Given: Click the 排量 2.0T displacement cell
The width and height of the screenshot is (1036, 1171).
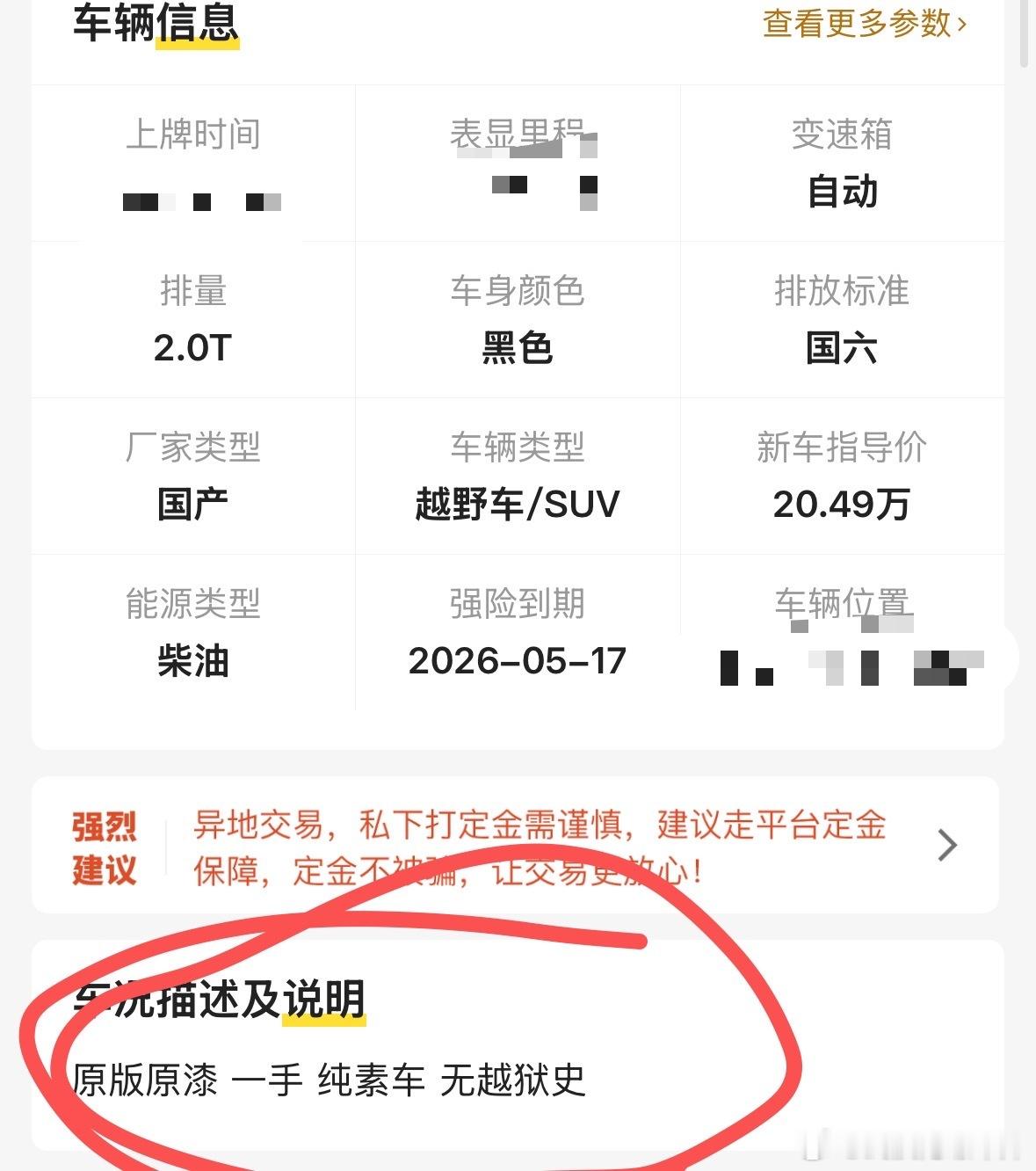Looking at the screenshot, I should click(x=192, y=319).
